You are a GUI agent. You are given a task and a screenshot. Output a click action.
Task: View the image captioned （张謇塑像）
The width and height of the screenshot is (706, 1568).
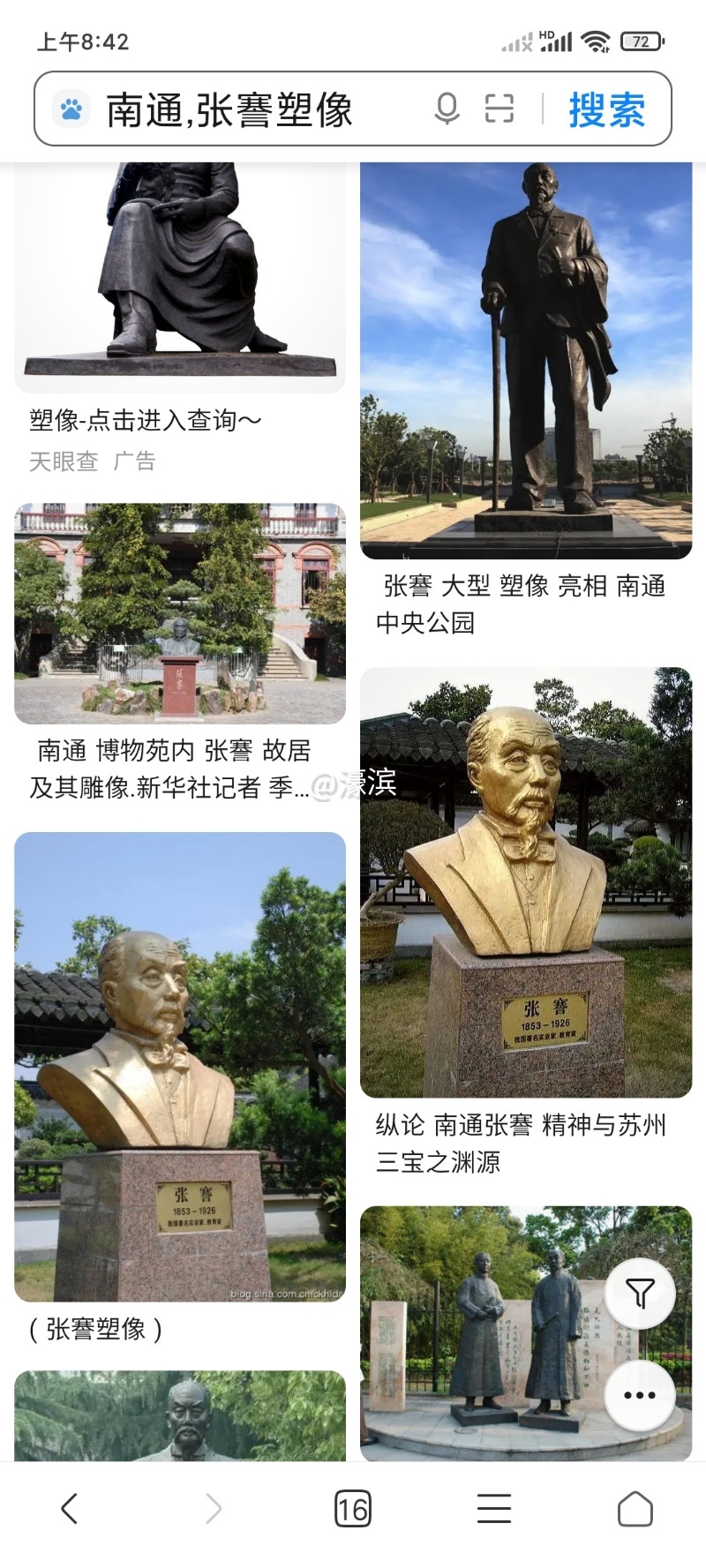tap(180, 1066)
